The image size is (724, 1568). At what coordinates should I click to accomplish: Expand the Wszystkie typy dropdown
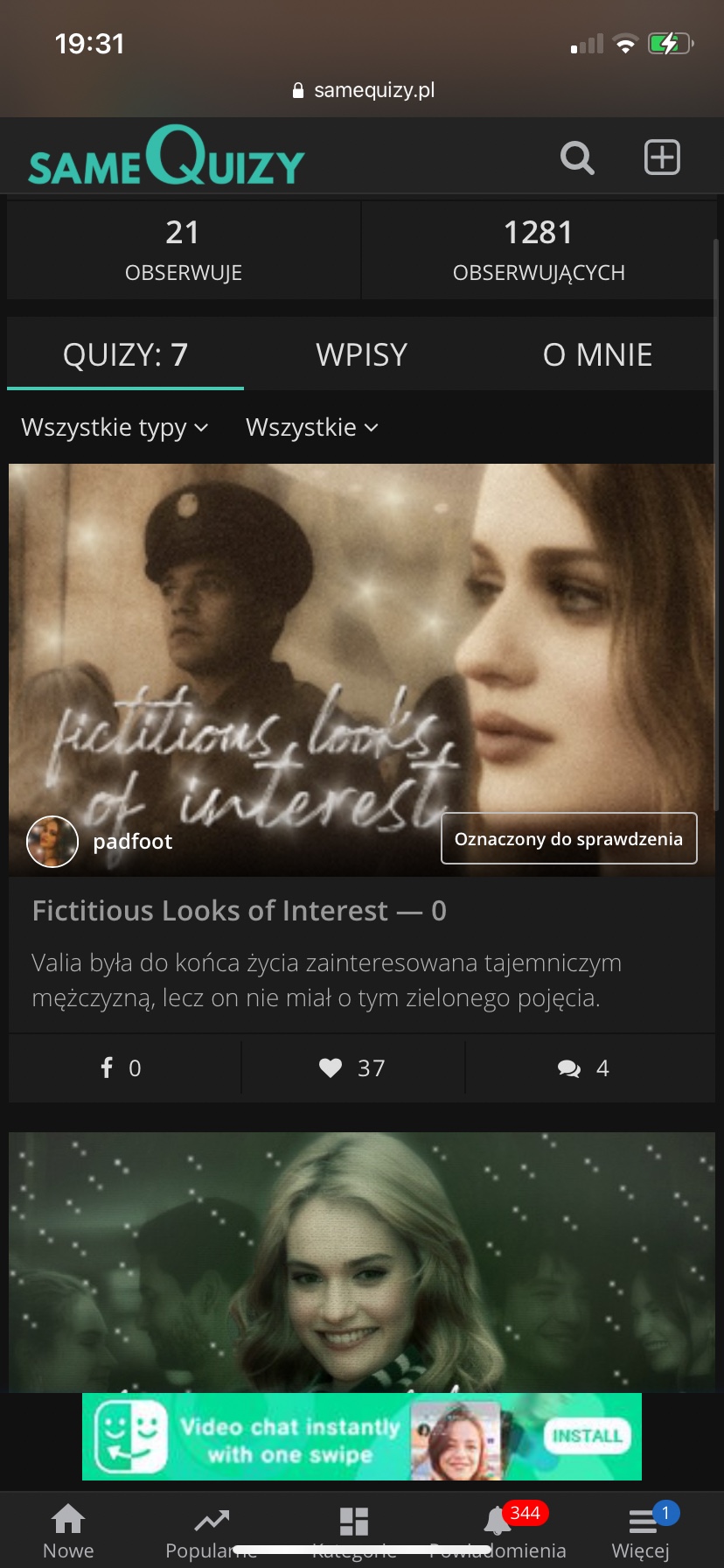pos(115,427)
